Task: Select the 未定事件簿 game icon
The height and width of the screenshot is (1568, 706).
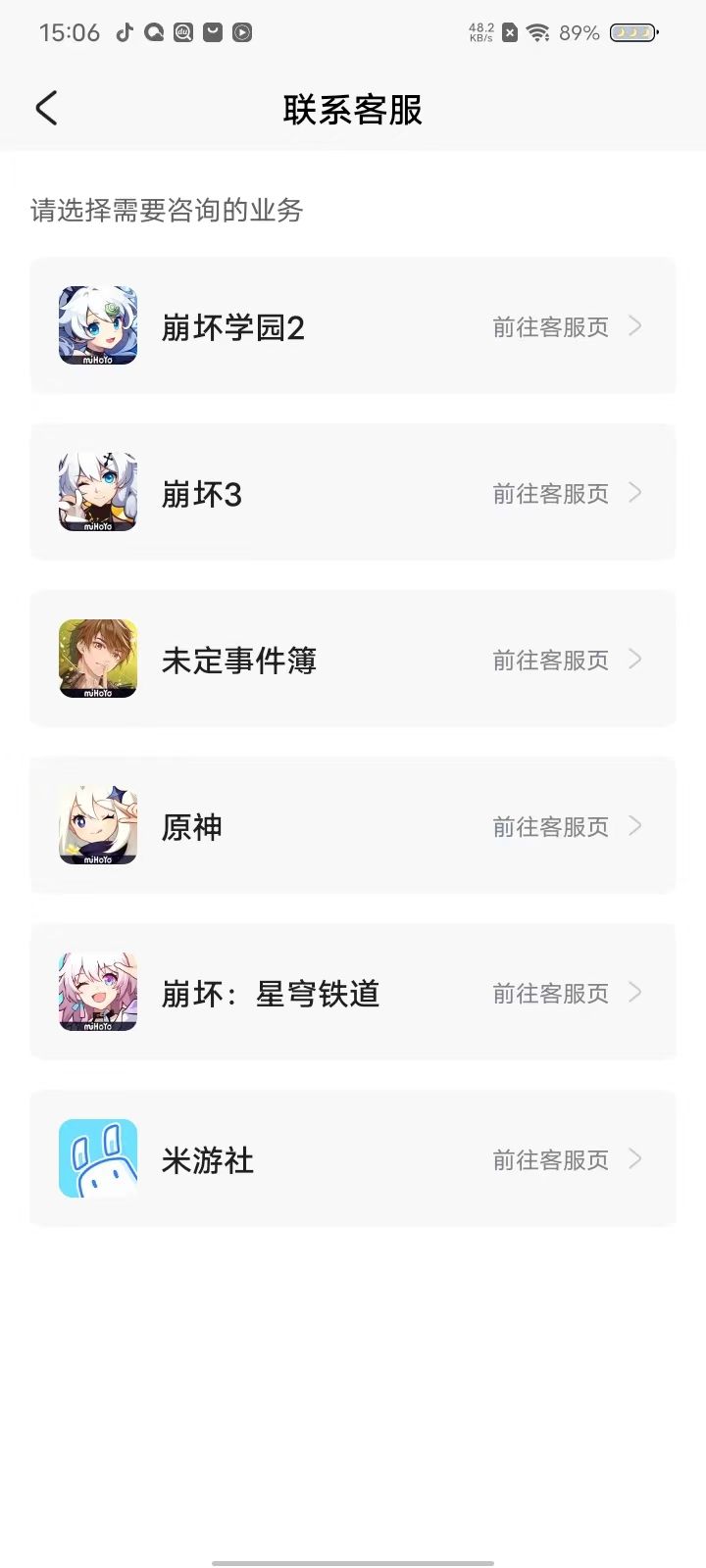Action: 97,659
